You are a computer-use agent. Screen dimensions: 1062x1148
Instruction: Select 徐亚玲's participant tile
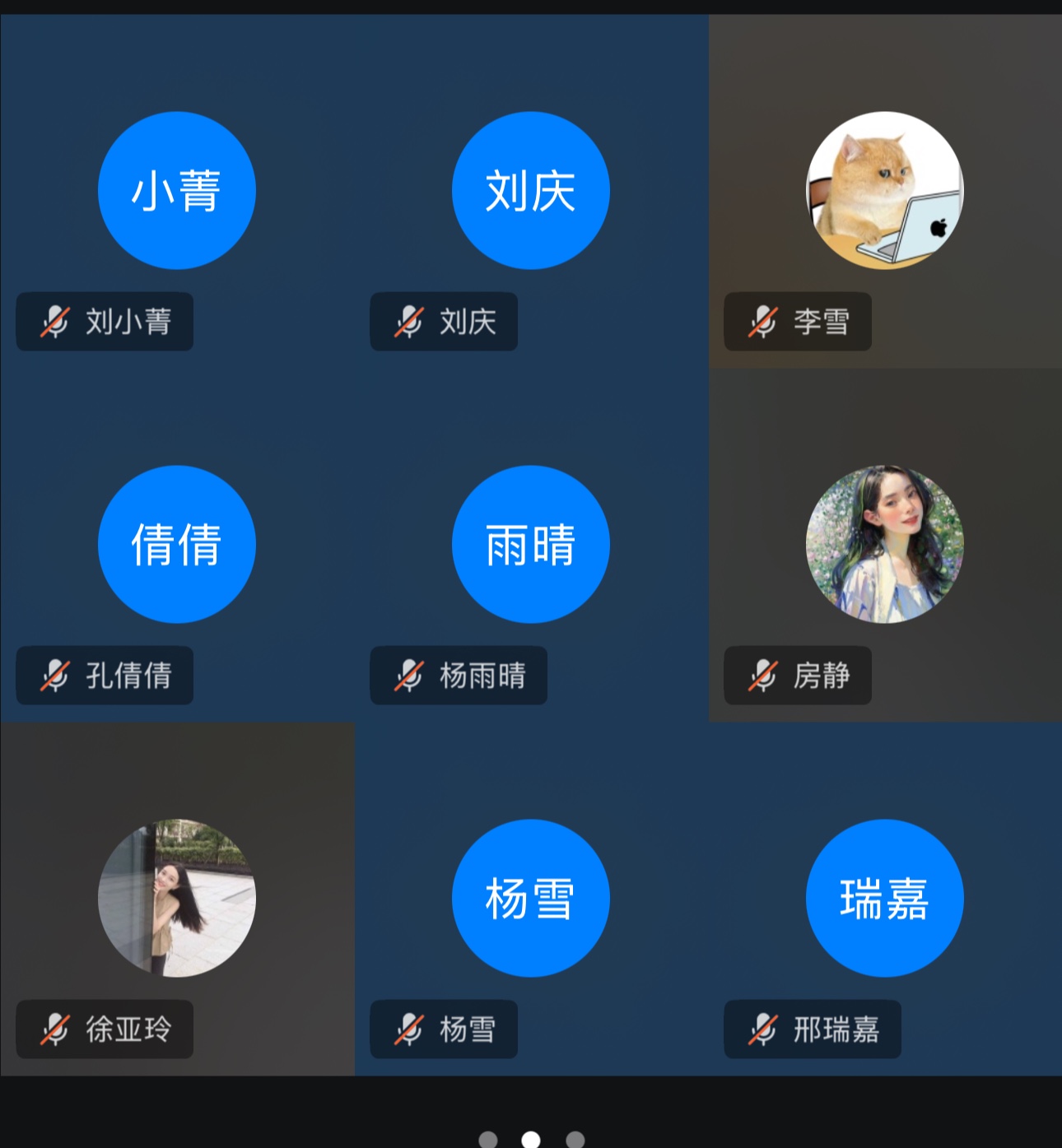pyautogui.click(x=177, y=899)
